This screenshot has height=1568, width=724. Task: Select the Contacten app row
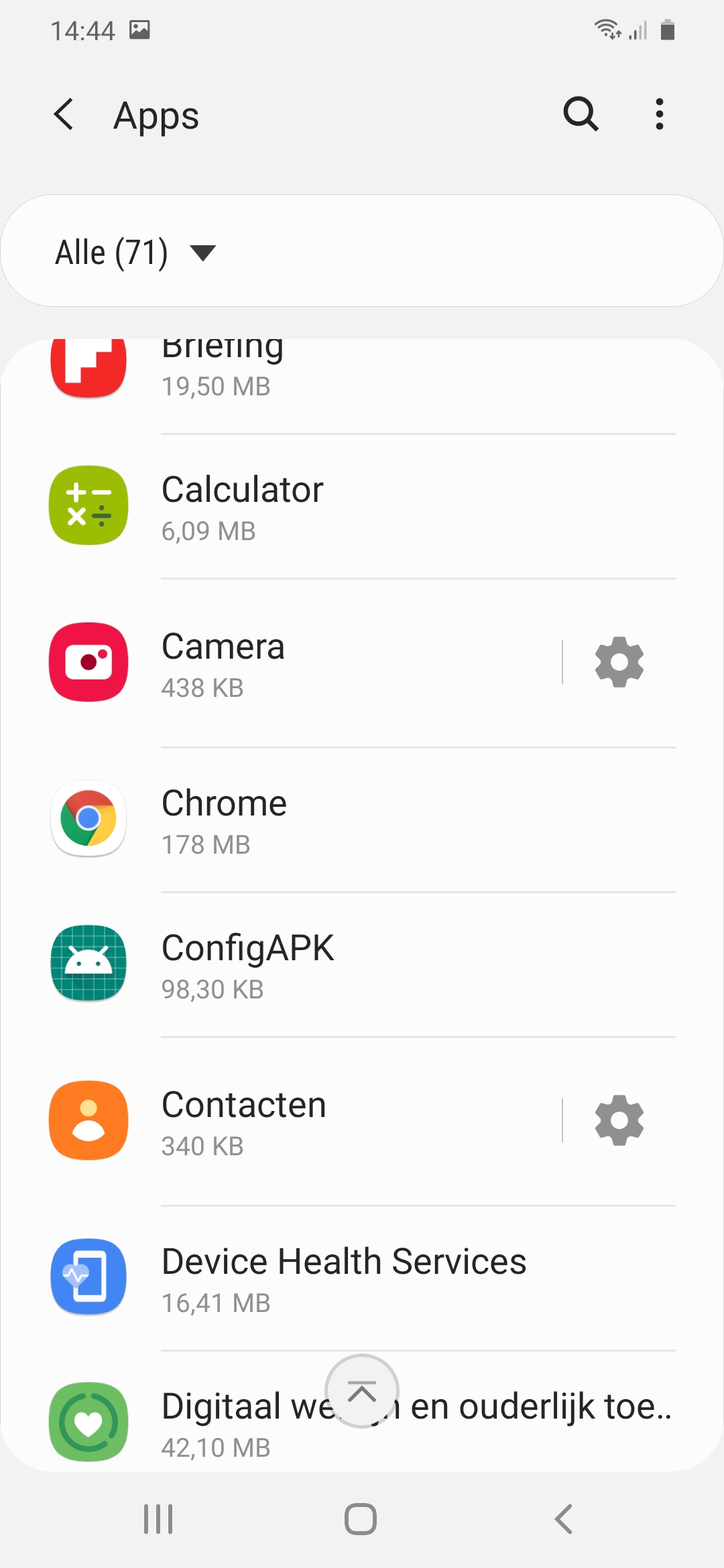(x=302, y=1122)
